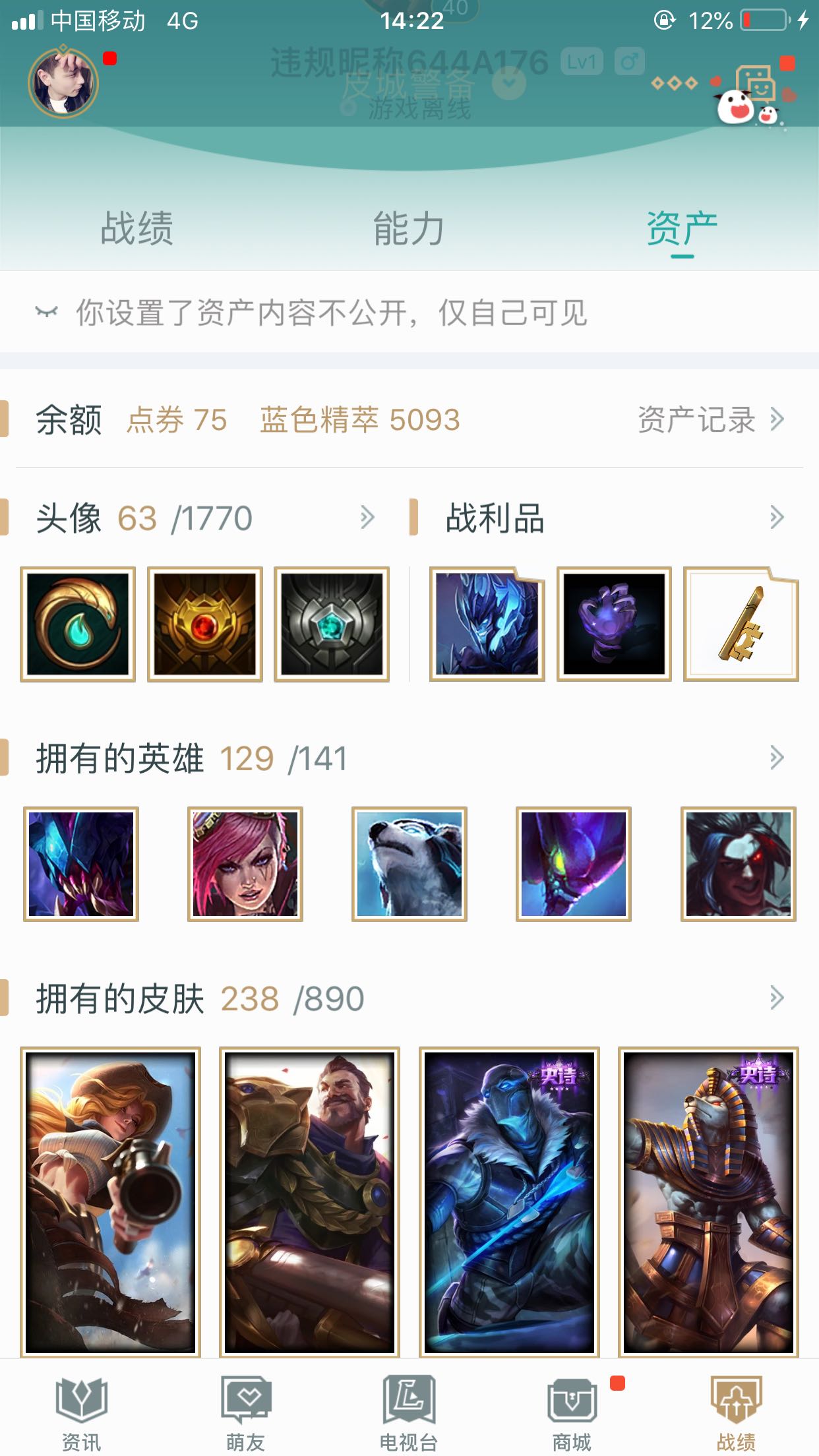Screen dimensions: 819x1456
Task: Open the profile avatar in the header
Action: 63,83
